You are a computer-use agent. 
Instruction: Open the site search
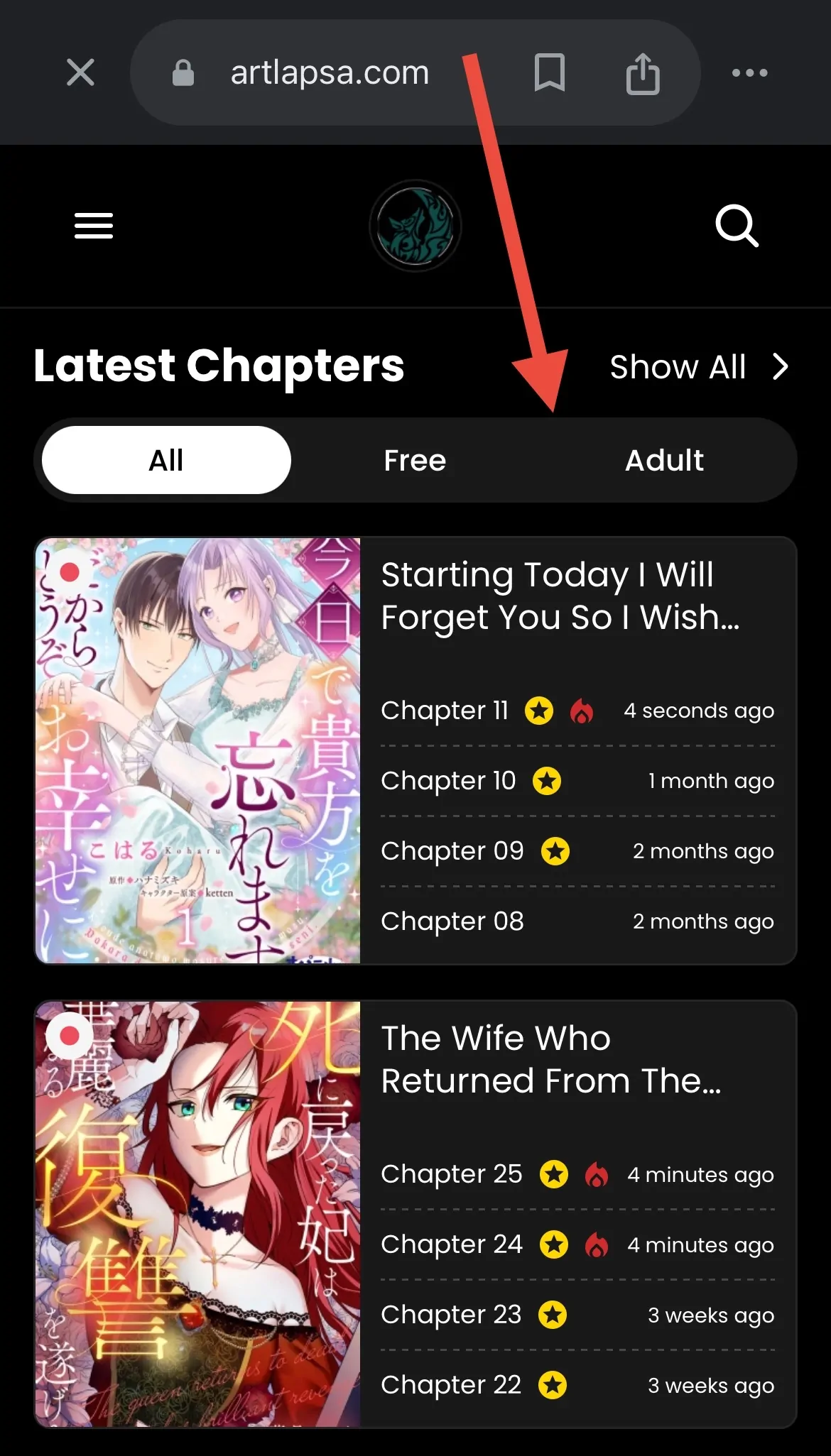point(737,226)
